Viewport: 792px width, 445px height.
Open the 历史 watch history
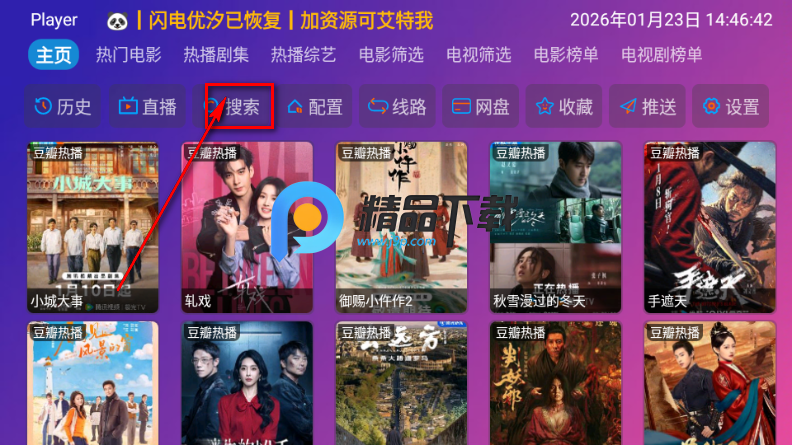62,107
